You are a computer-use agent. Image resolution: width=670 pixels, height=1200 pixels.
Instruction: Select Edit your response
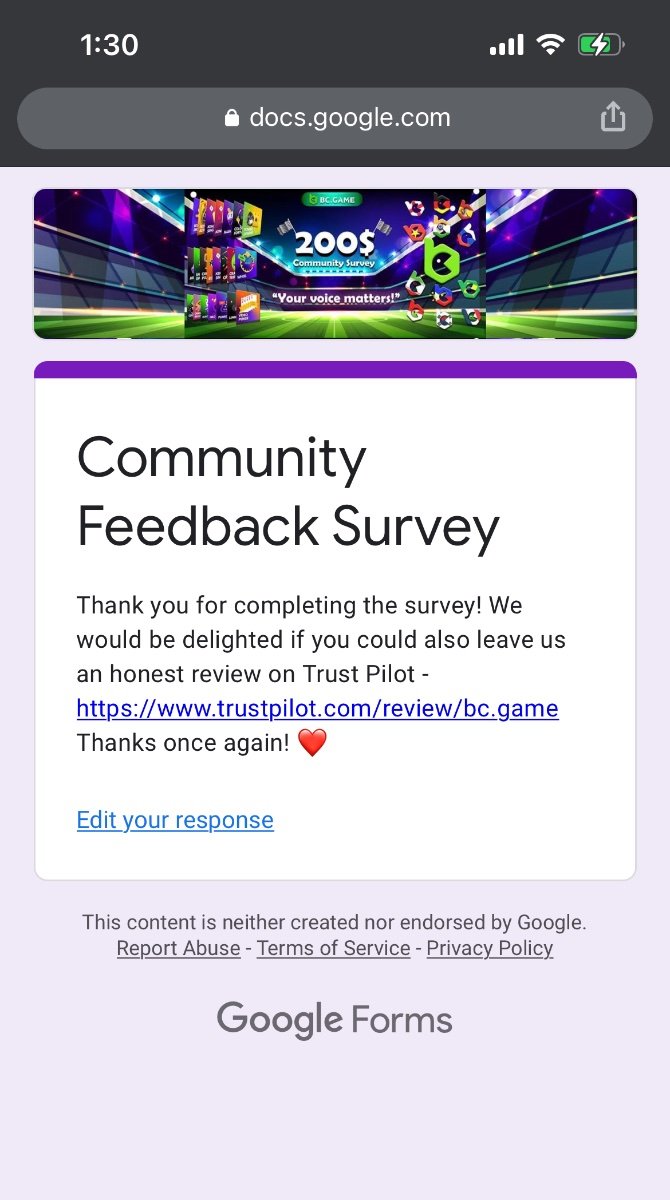pyautogui.click(x=175, y=820)
